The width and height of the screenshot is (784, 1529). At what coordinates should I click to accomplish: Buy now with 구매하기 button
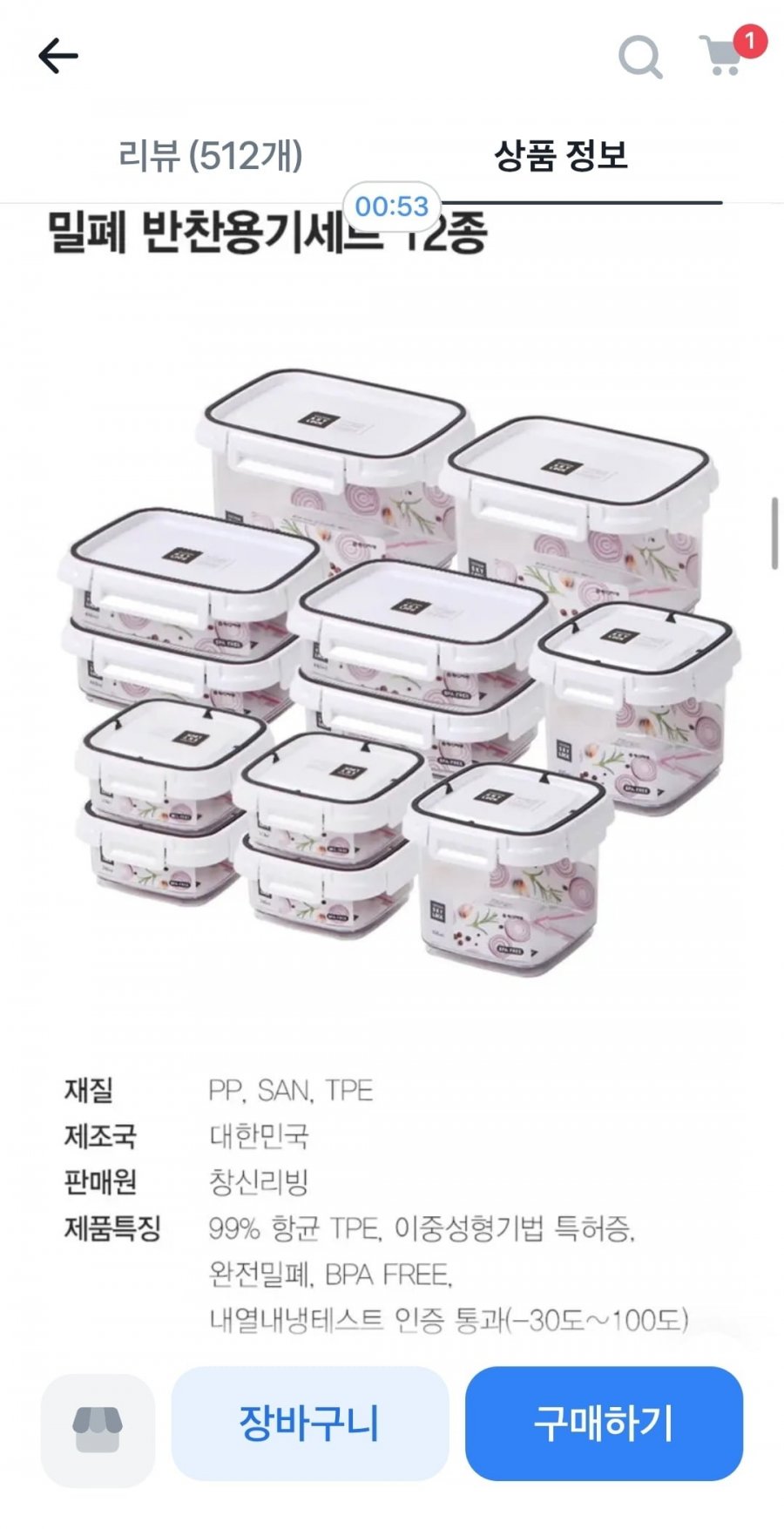click(604, 1423)
